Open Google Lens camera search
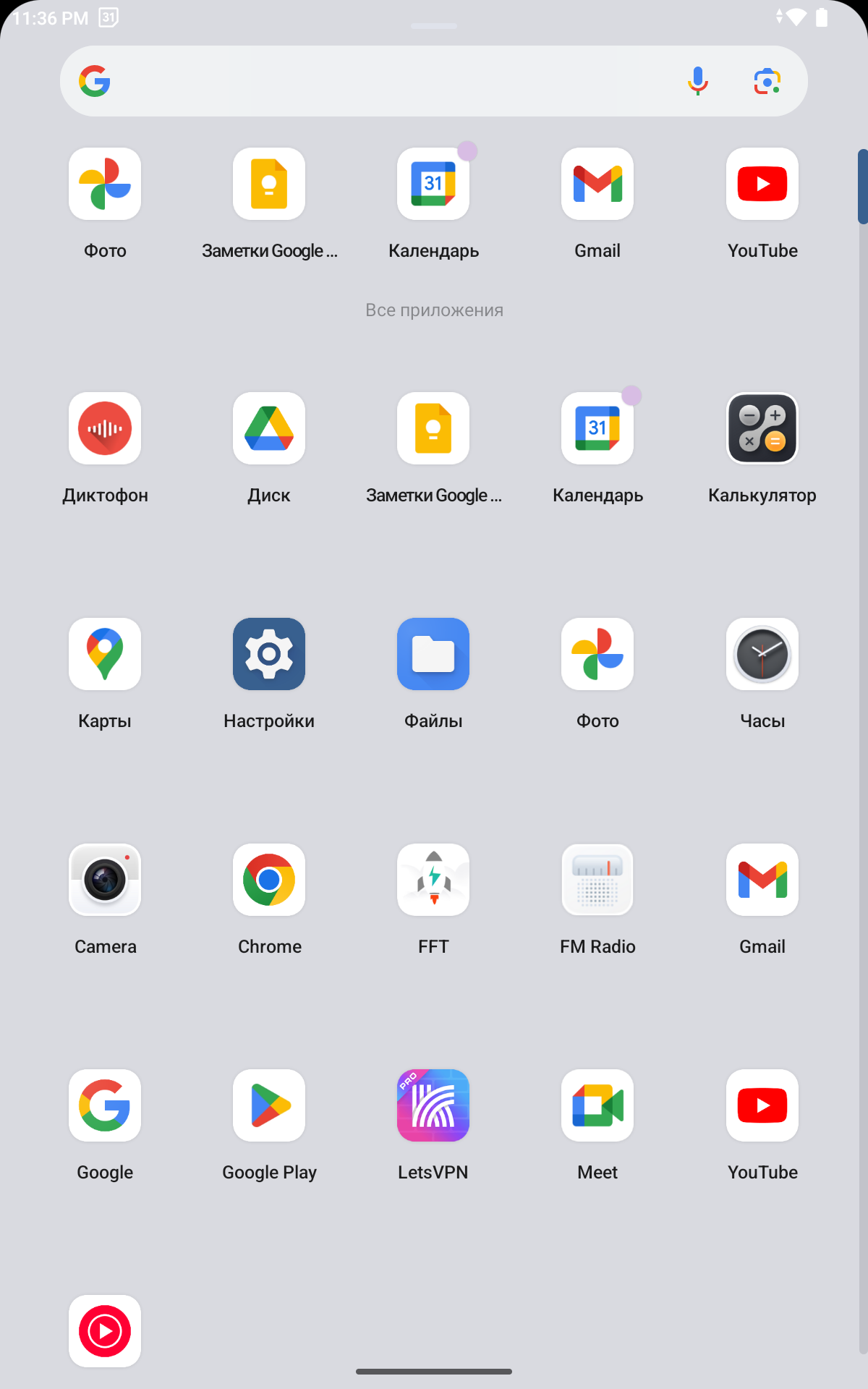The width and height of the screenshot is (868, 1389). click(767, 81)
